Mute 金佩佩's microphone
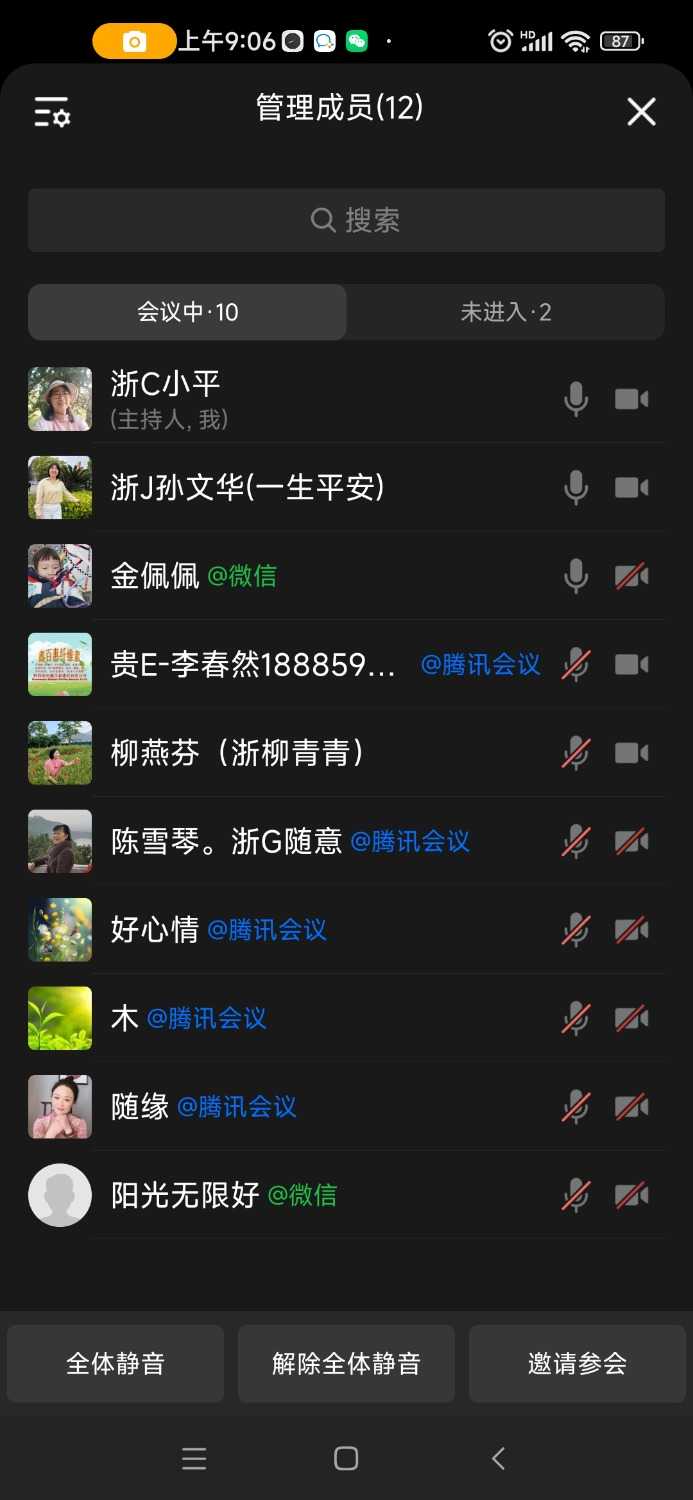693x1500 pixels. click(576, 576)
